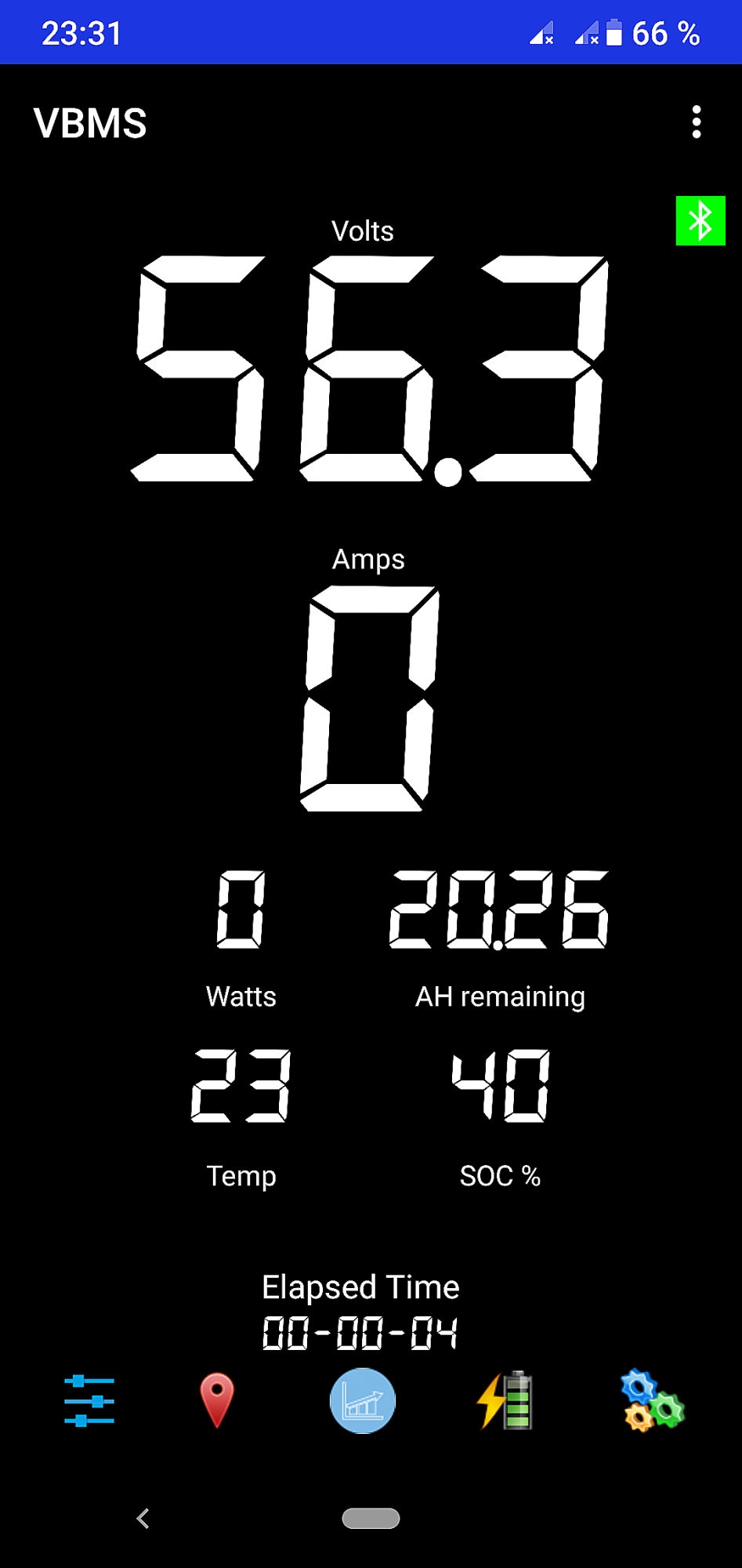Open the red map location pin
This screenshot has width=742, height=1568.
(217, 1400)
